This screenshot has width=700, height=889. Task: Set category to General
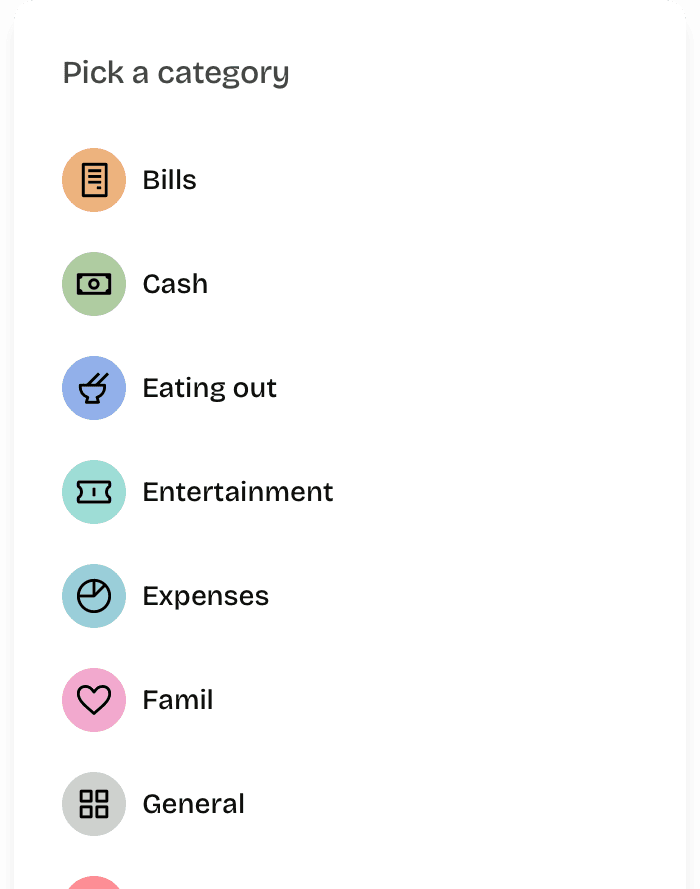click(x=193, y=804)
